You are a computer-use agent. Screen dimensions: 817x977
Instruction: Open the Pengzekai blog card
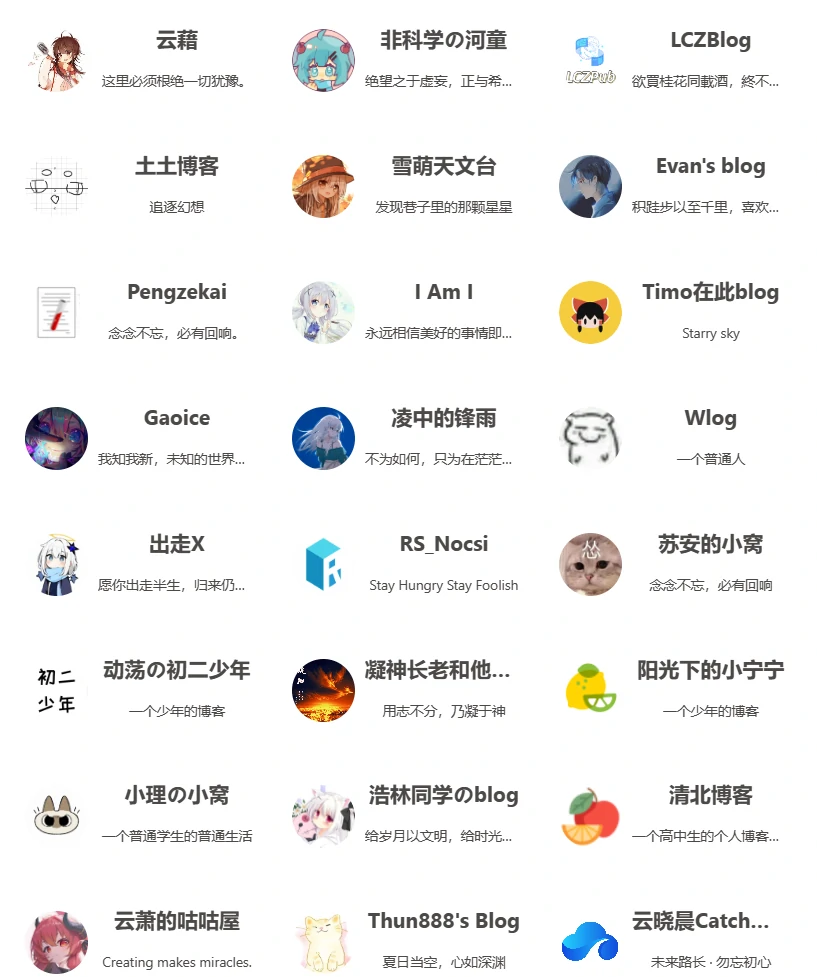click(176, 293)
